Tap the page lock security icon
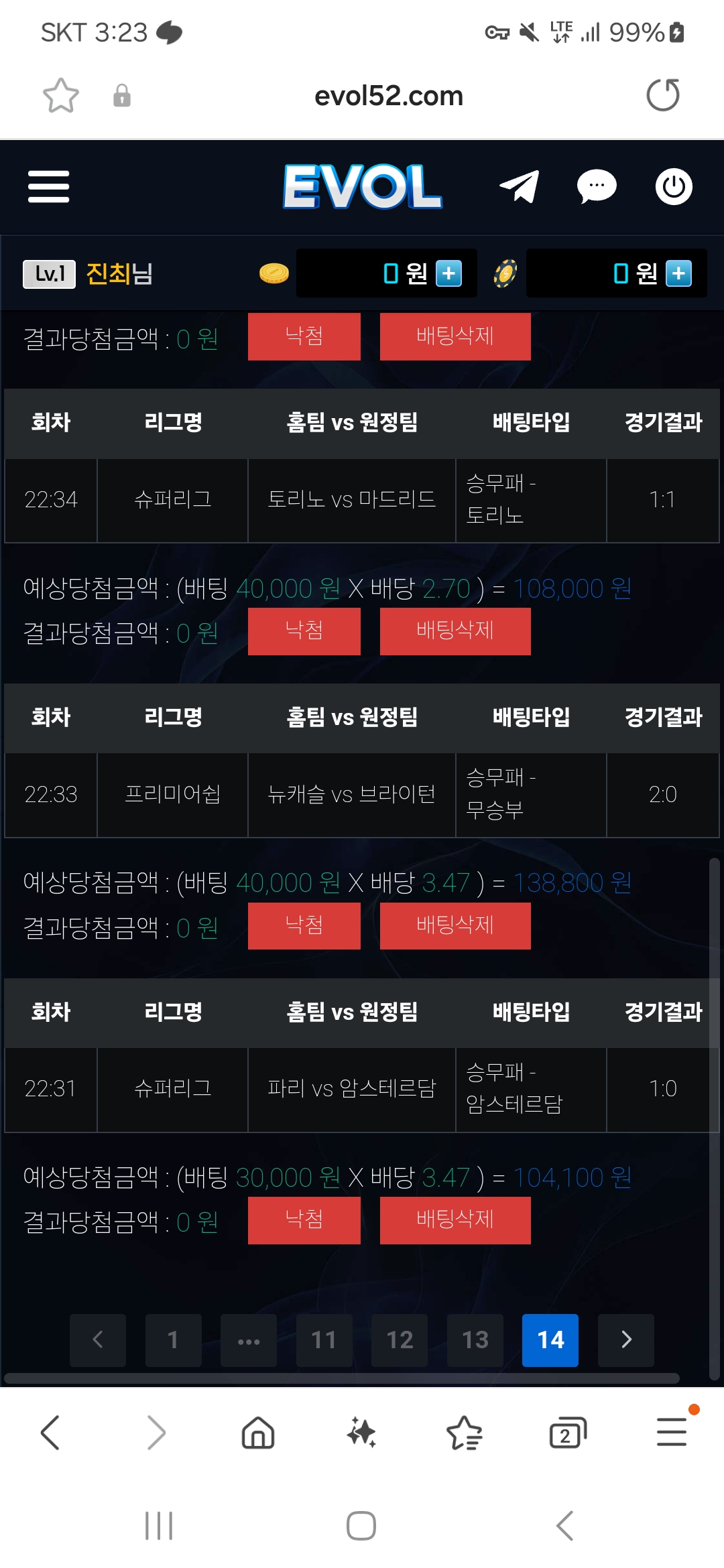This screenshot has height=1568, width=724. click(x=121, y=95)
